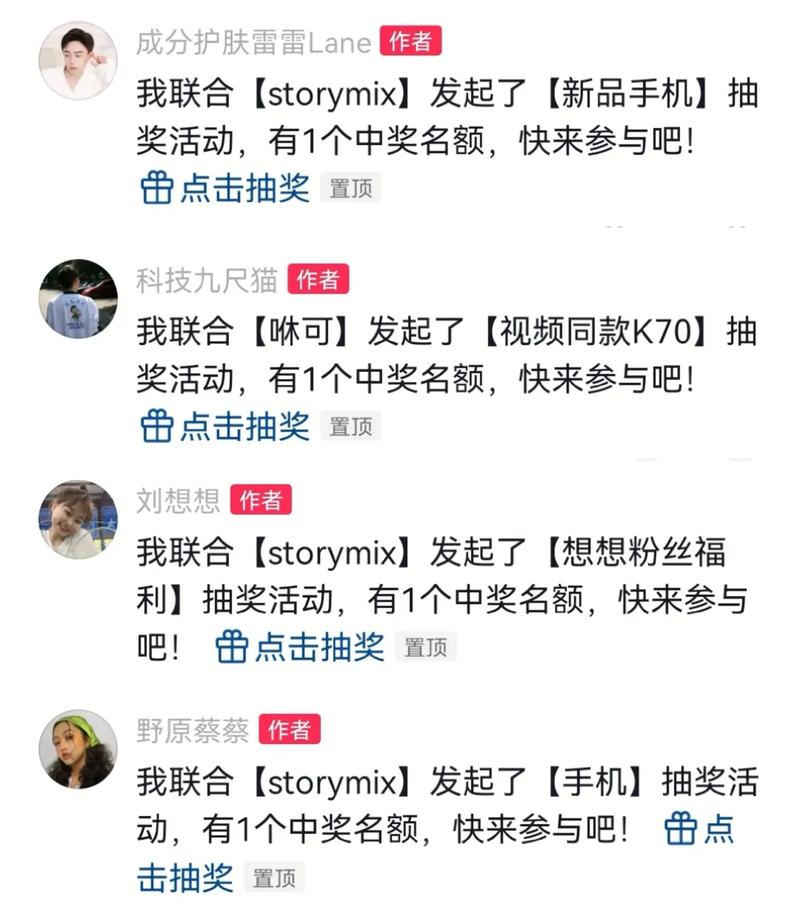
Task: Click the gift icon in 野原蔡蔡's comment
Action: [680, 828]
